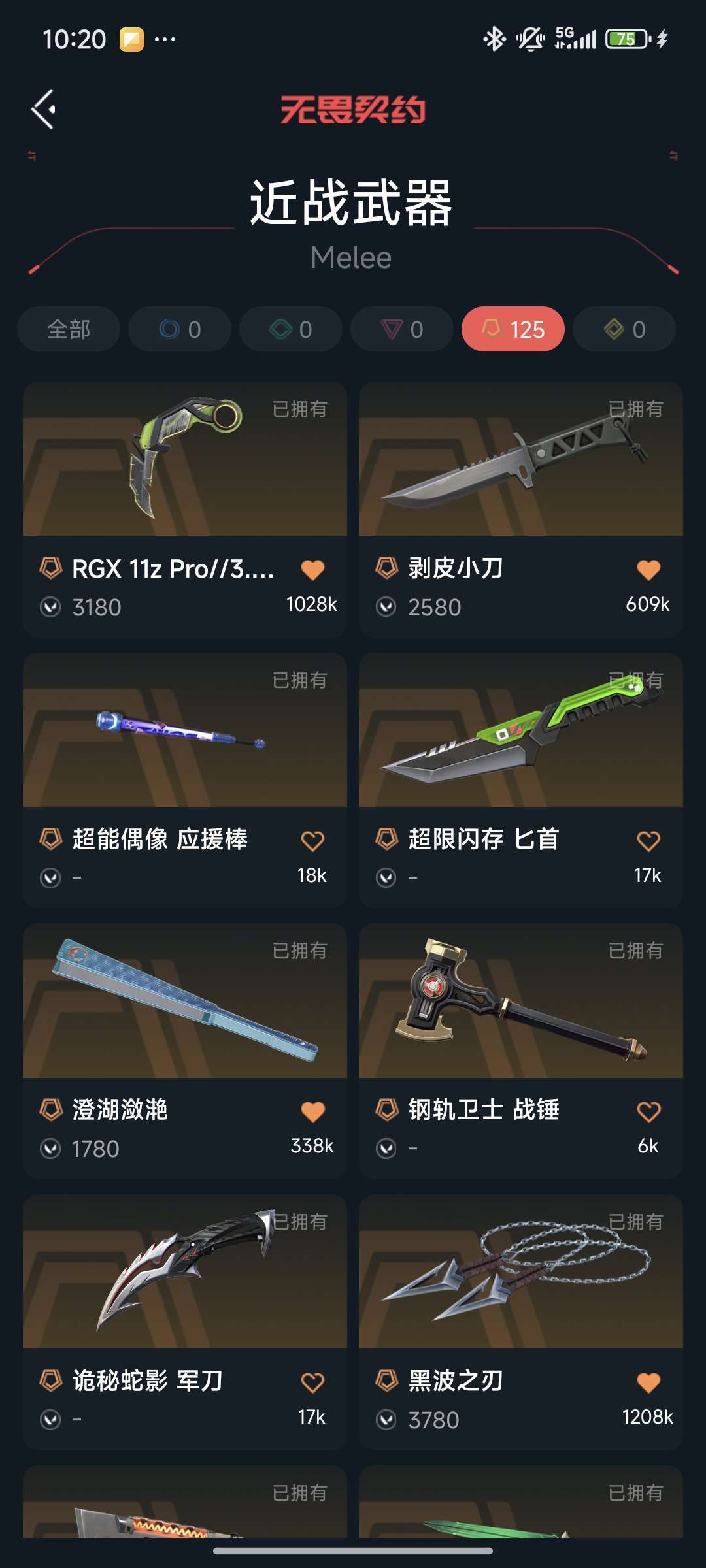706x1568 pixels.
Task: Select the 全部 filter chip
Action: tap(69, 329)
